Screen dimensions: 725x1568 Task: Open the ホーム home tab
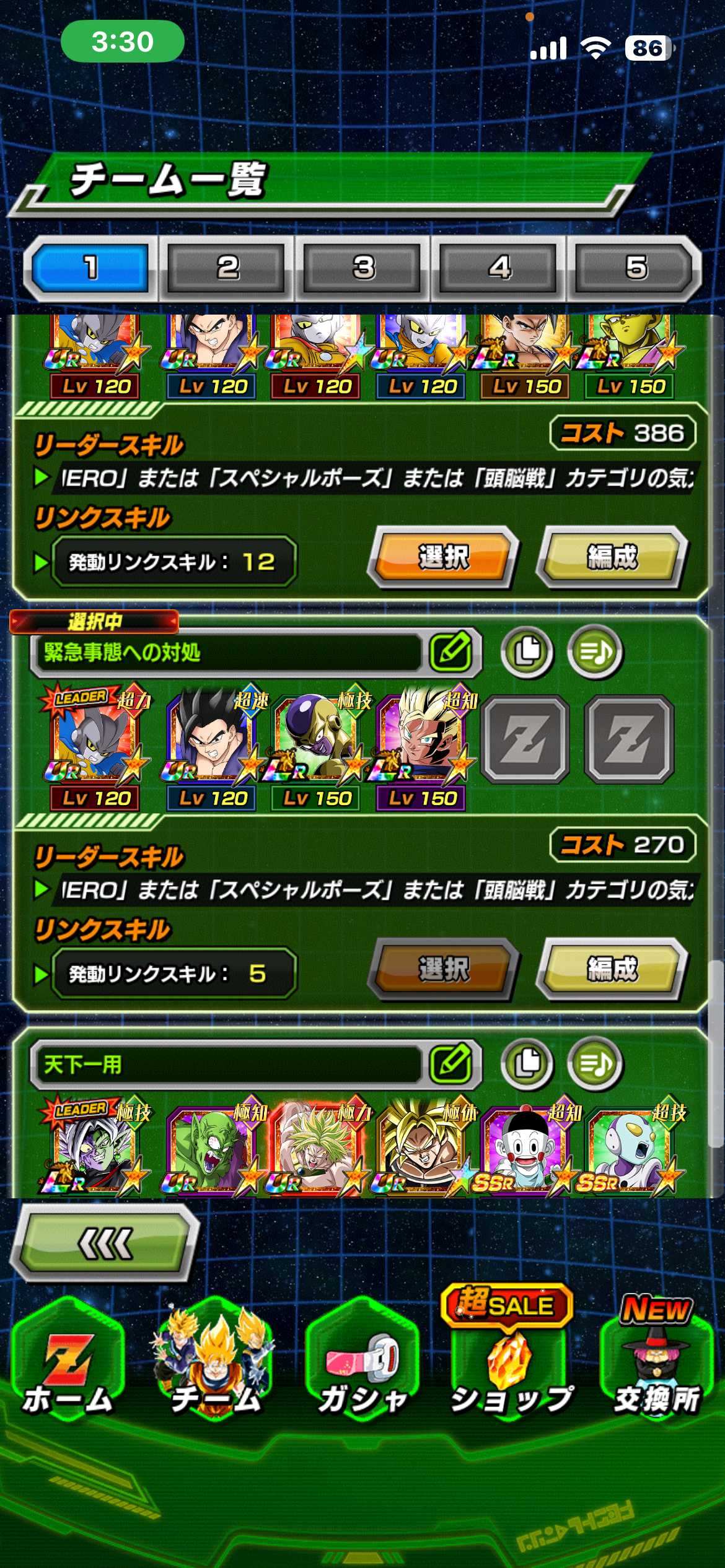click(x=67, y=1362)
